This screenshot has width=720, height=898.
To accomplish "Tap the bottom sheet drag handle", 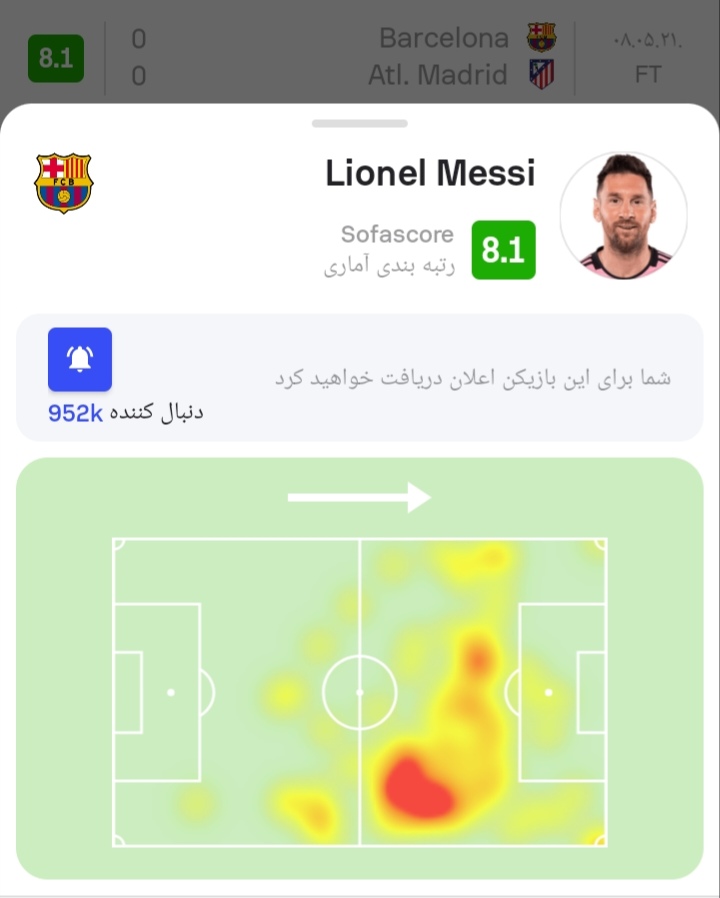I will pos(360,123).
